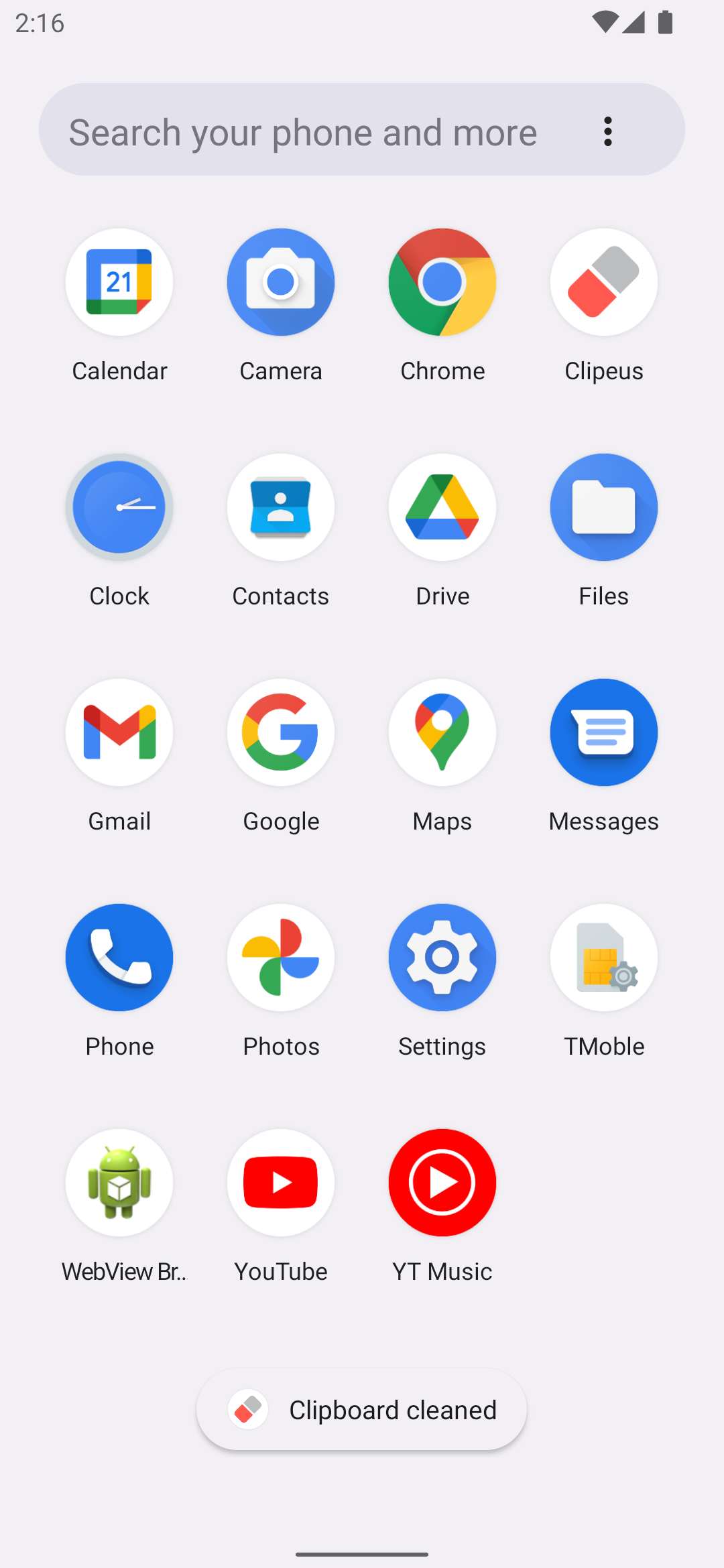Open Gmail
This screenshot has width=724, height=1568.
tap(119, 733)
